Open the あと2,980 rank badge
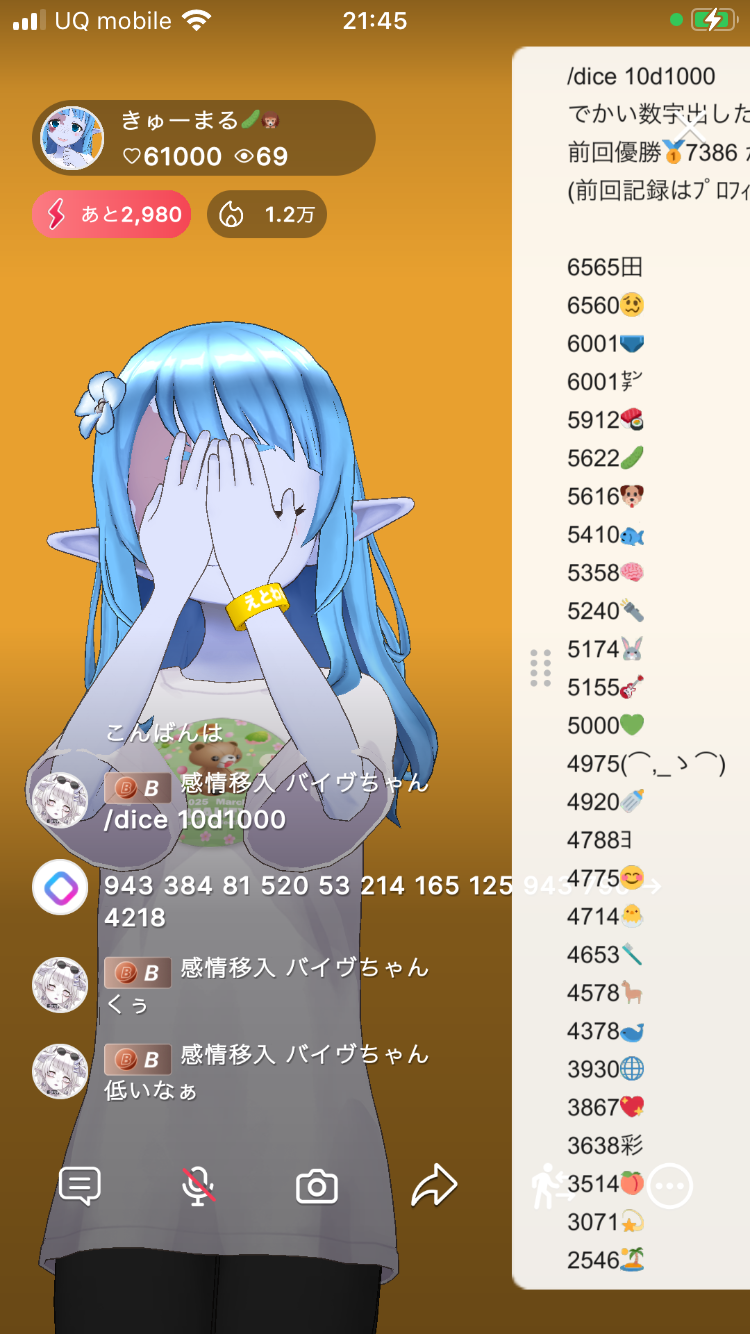The width and height of the screenshot is (750, 1334). click(x=111, y=214)
